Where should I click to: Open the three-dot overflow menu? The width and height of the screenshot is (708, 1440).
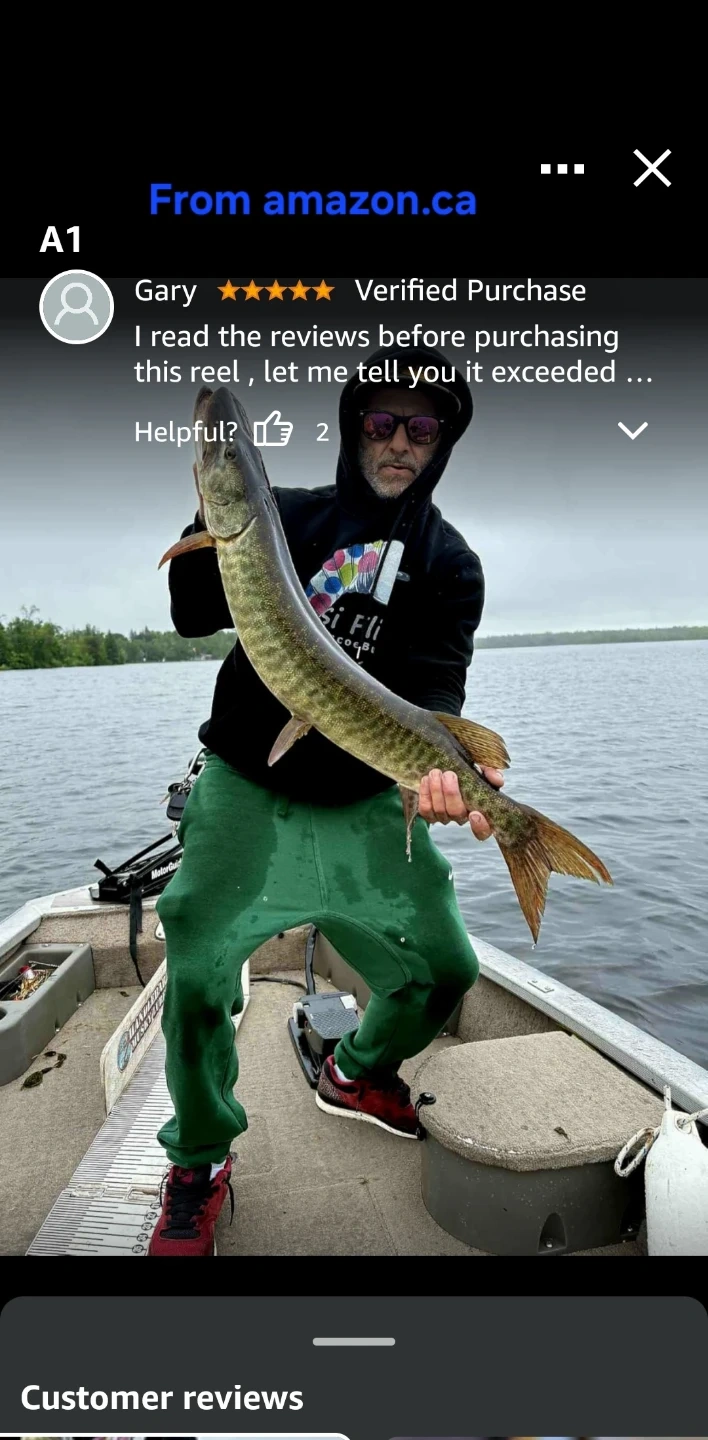(x=562, y=168)
